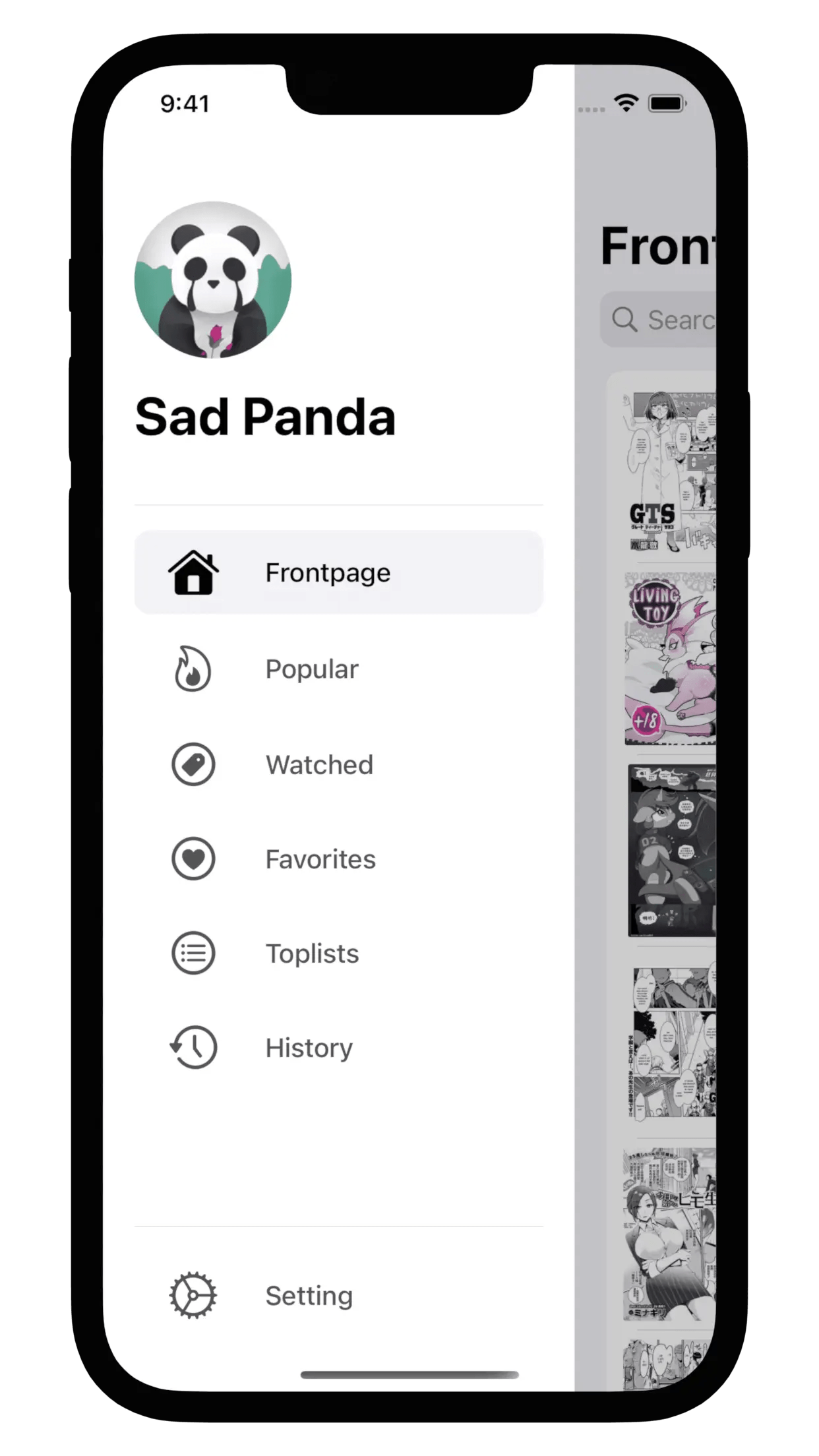Tap the Sad Panda avatar
The height and width of the screenshot is (1456, 819).
tap(213, 280)
